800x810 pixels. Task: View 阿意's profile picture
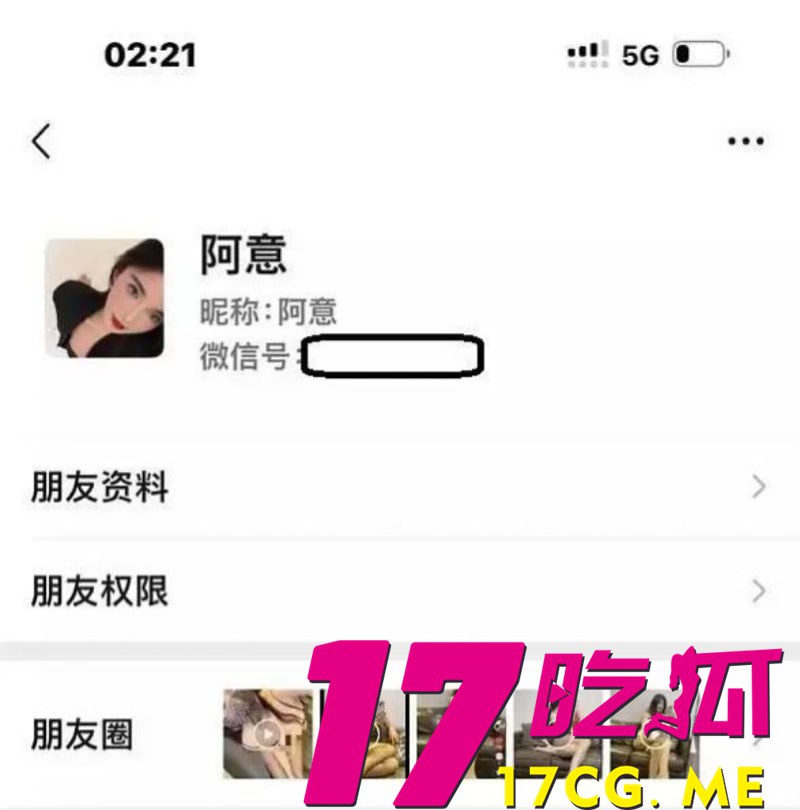(x=105, y=298)
